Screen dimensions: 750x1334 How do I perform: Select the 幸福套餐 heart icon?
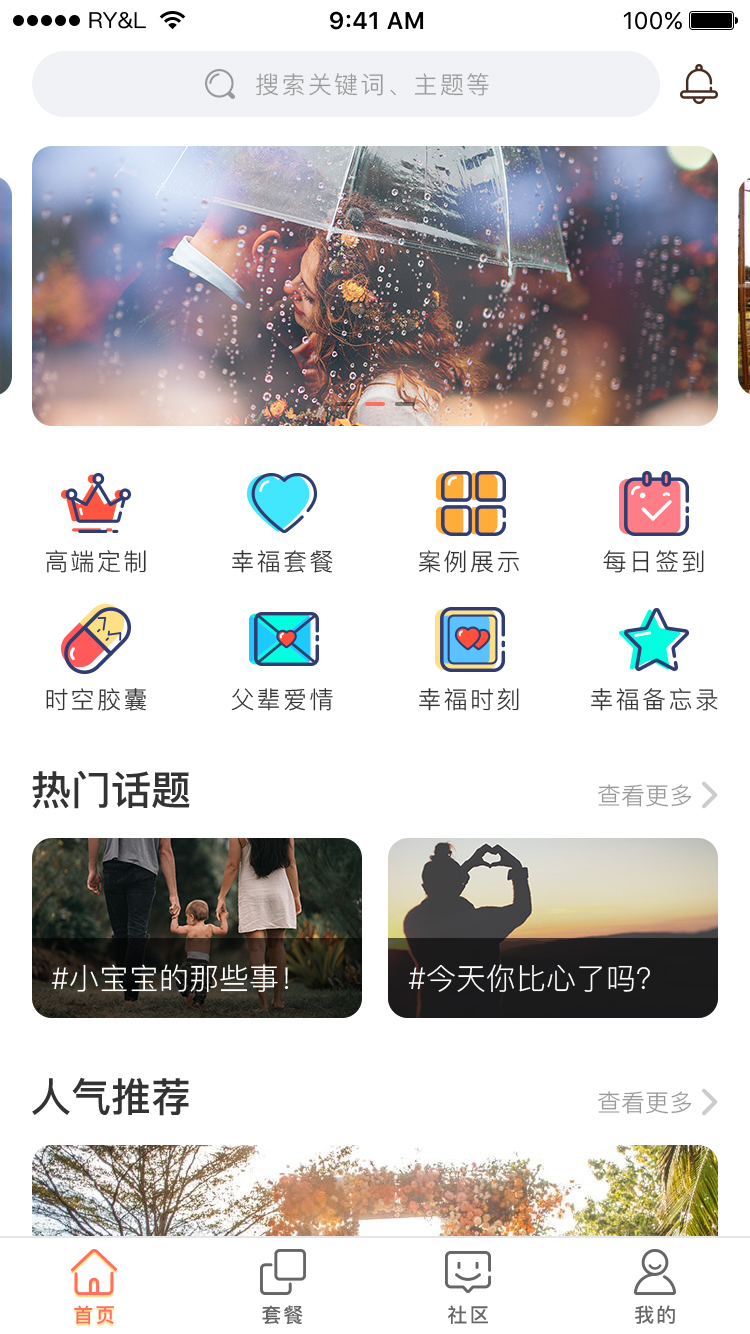tap(282, 504)
